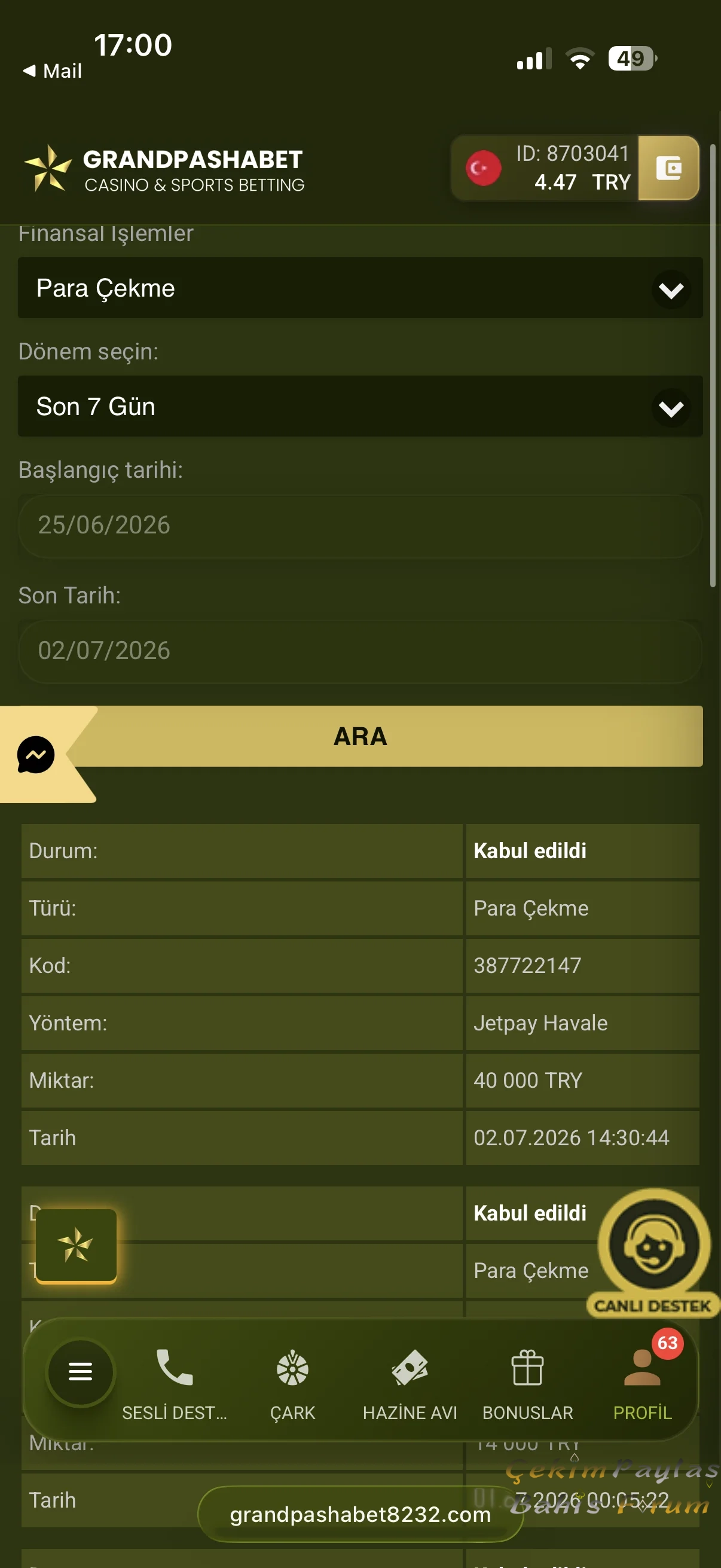Open the hamburger menu button
Screen dimensions: 721x1568
(x=80, y=1372)
